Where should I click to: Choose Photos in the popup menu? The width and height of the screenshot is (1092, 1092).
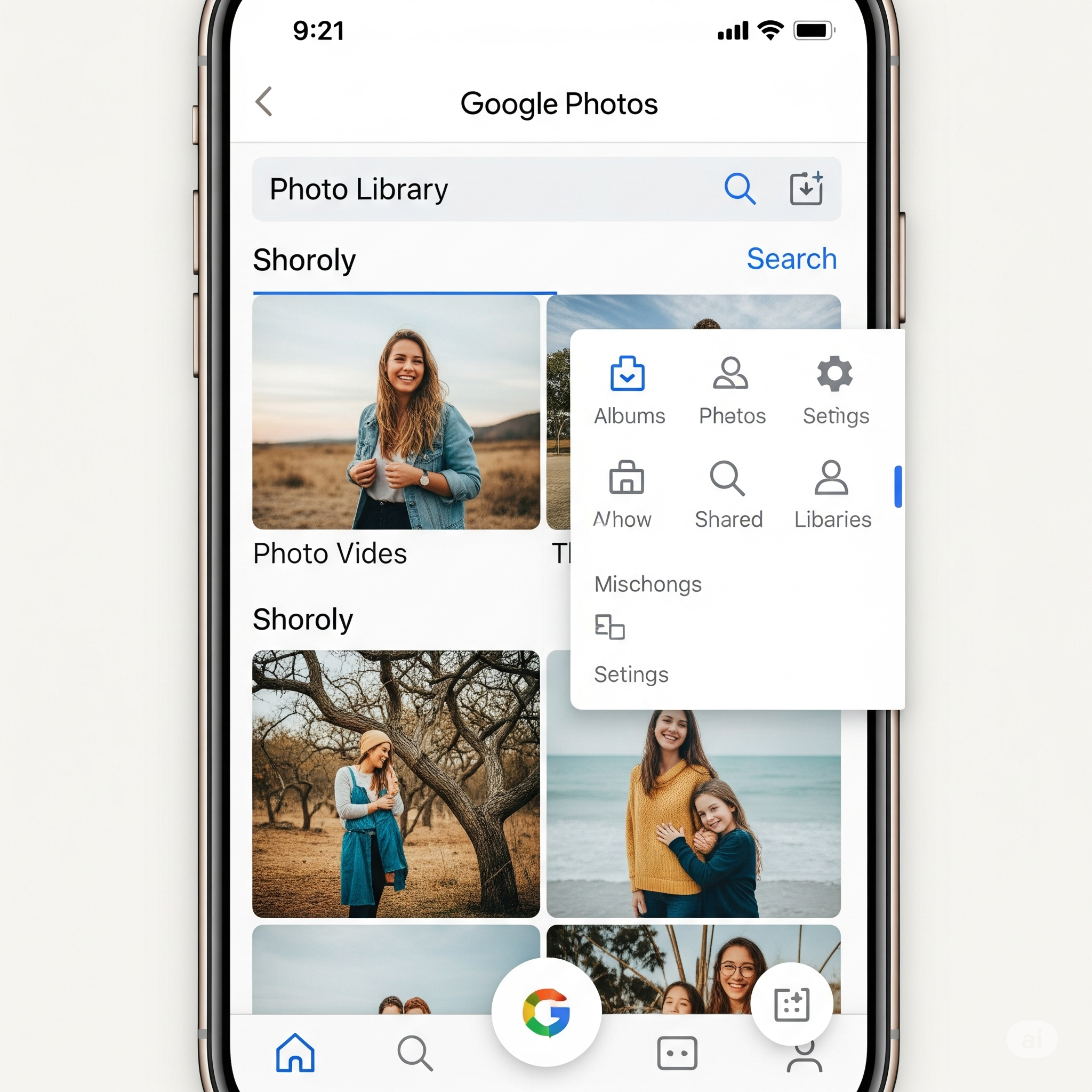click(x=732, y=390)
